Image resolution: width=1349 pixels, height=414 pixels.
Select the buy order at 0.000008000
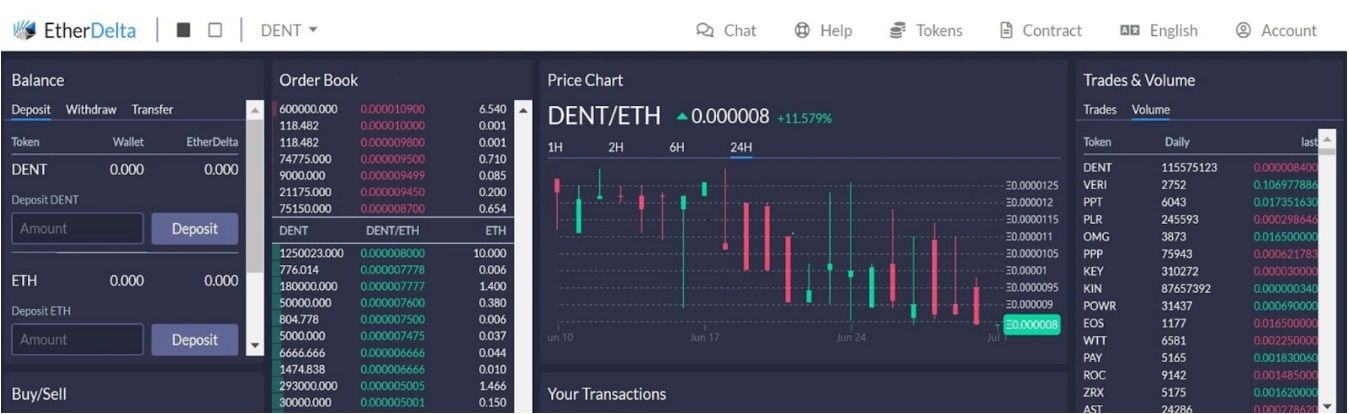(392, 254)
